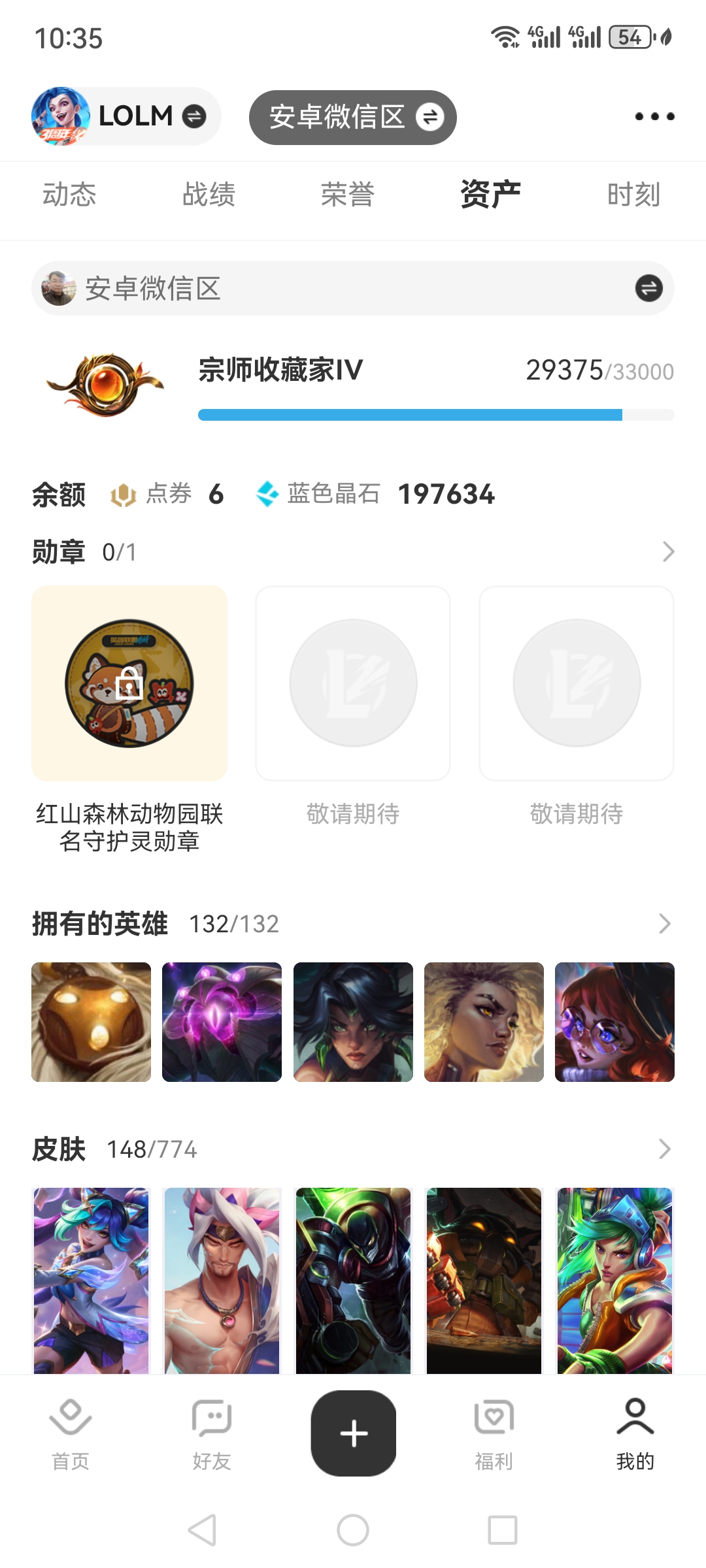This screenshot has height=1568, width=706.
Task: Switch to the 动态 tab
Action: coord(69,195)
